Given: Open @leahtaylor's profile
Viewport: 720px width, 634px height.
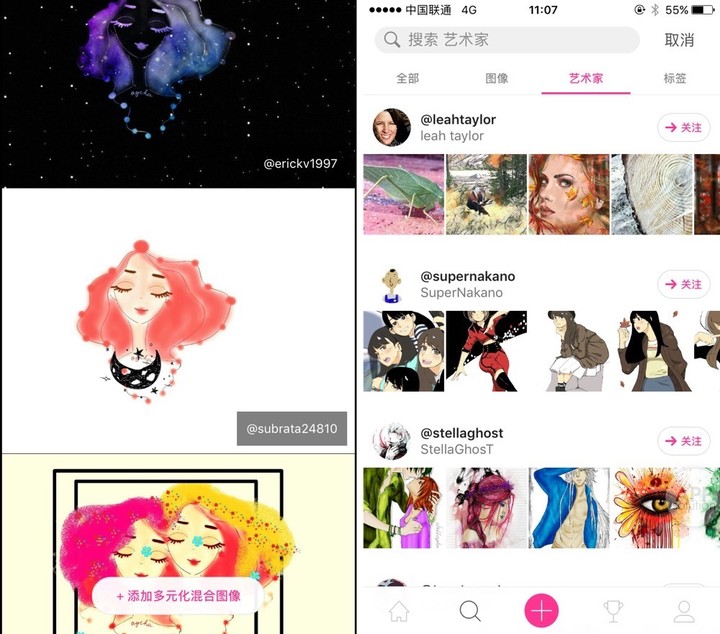Looking at the screenshot, I should 458,120.
